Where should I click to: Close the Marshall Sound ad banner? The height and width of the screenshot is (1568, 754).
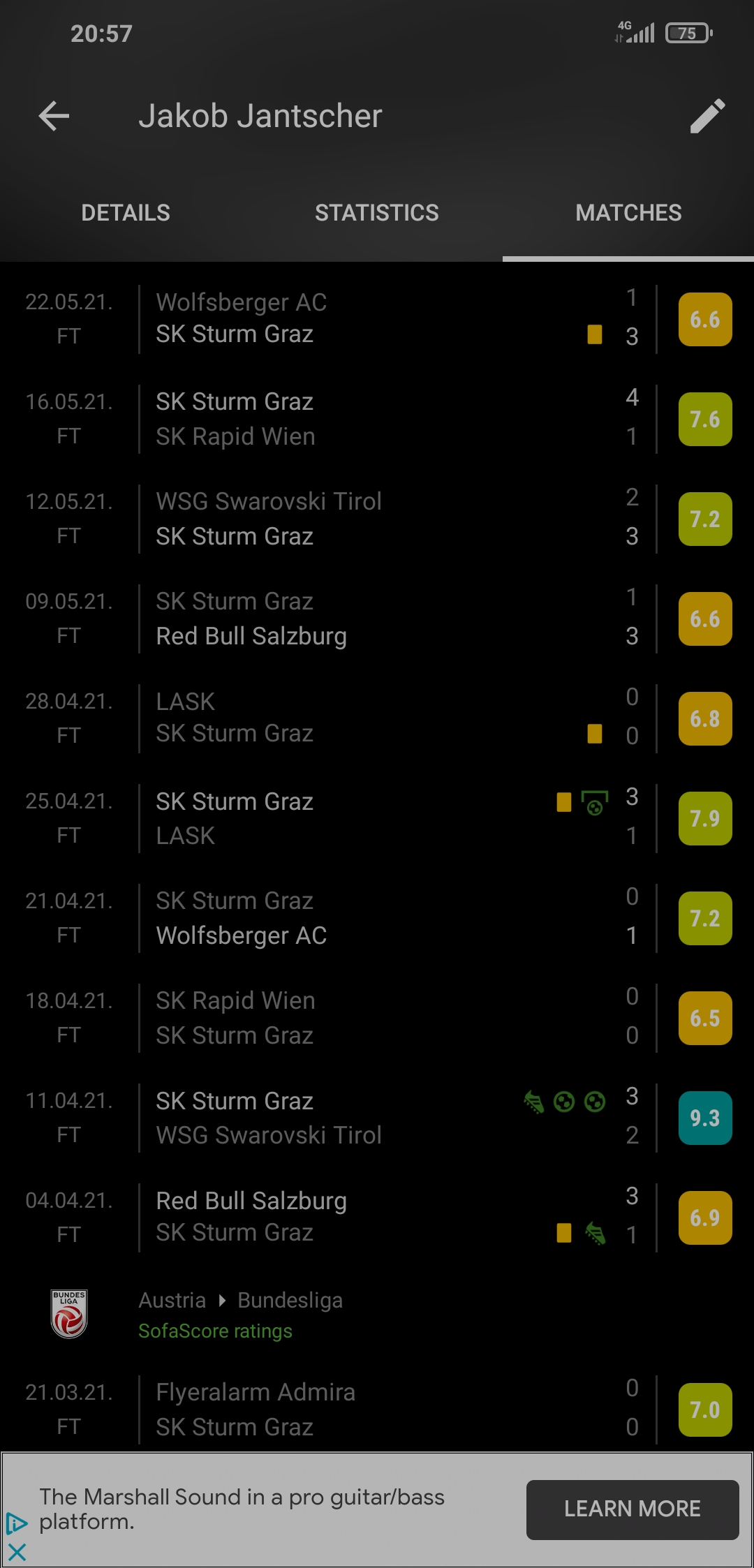[x=17, y=1552]
